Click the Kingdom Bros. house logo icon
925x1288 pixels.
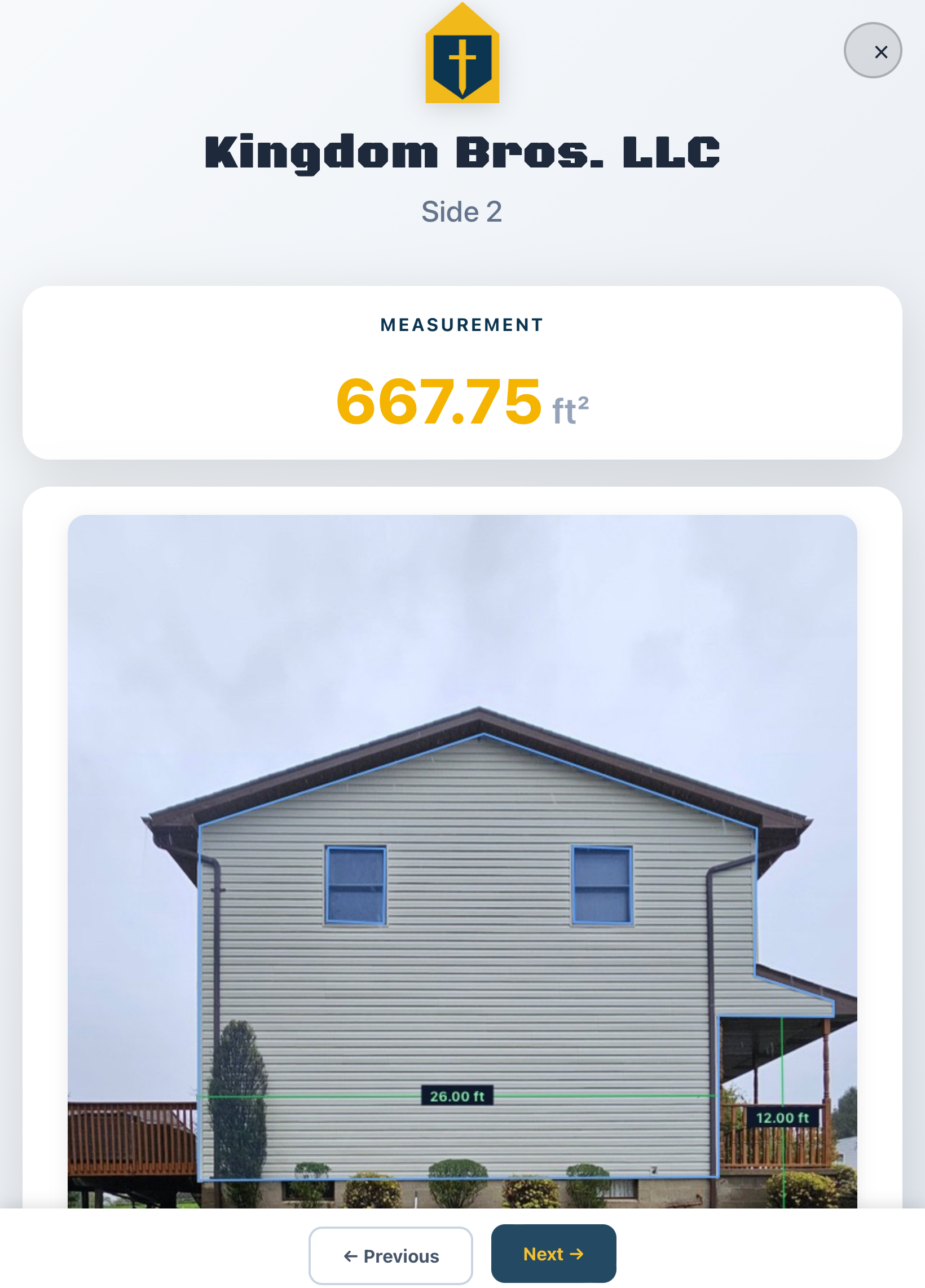(462, 54)
